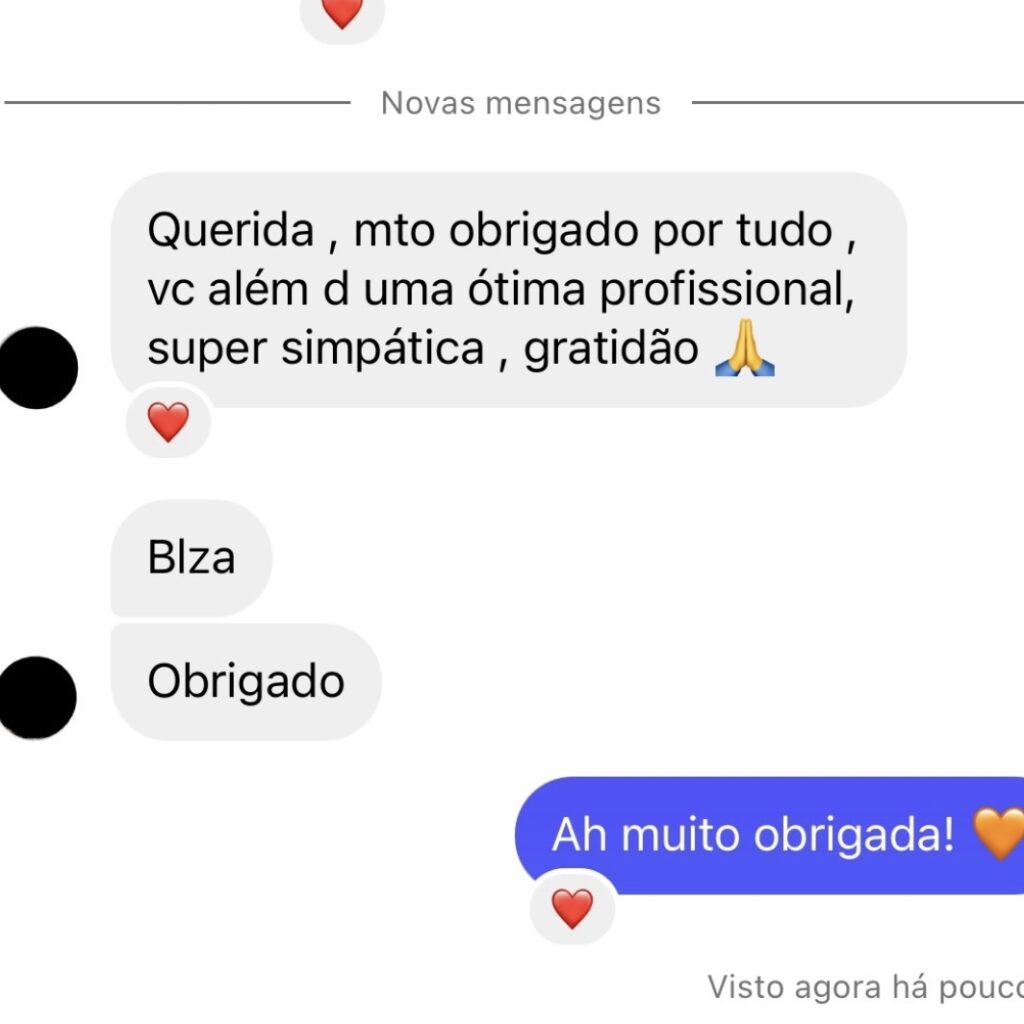Open the heart reaction under Ah muito obrigada

pos(572,908)
